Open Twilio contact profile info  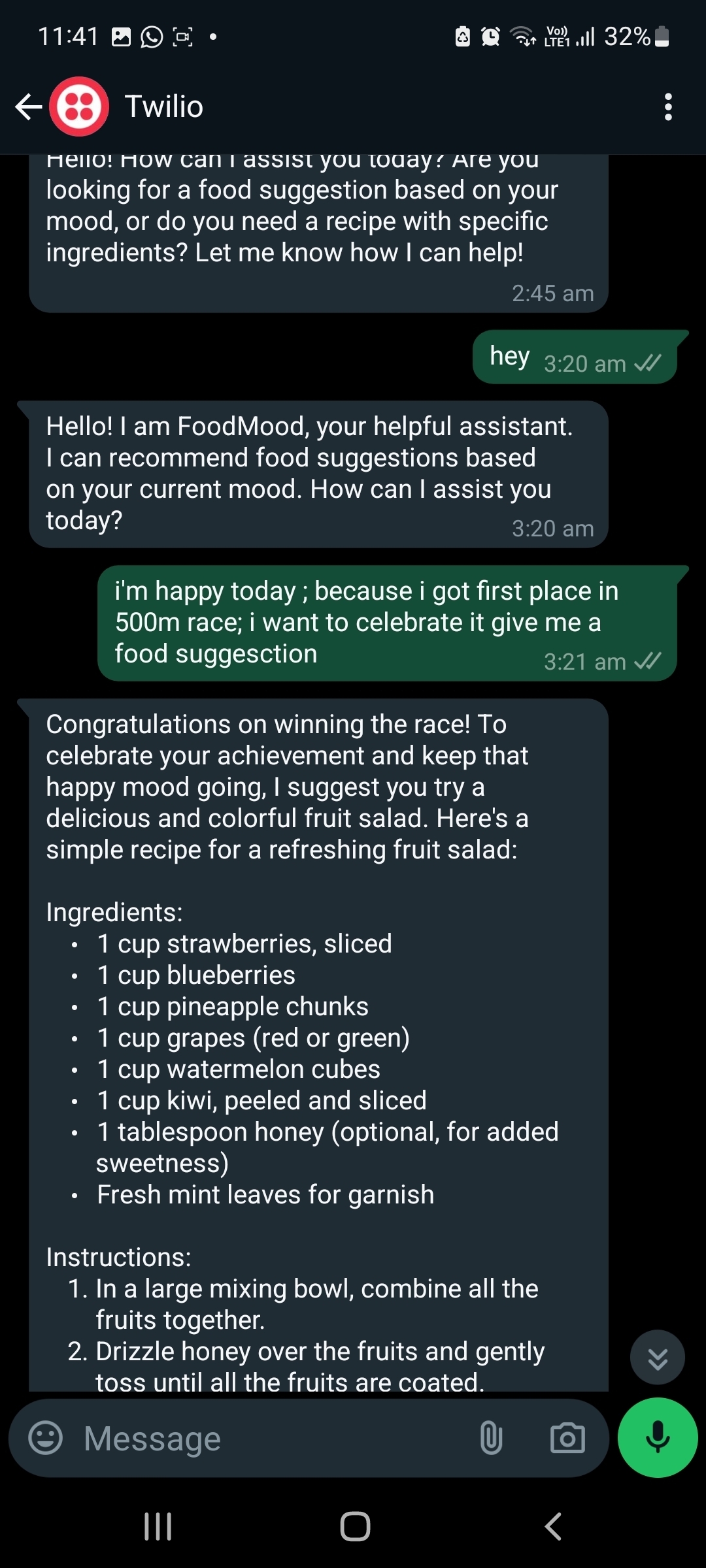point(163,106)
